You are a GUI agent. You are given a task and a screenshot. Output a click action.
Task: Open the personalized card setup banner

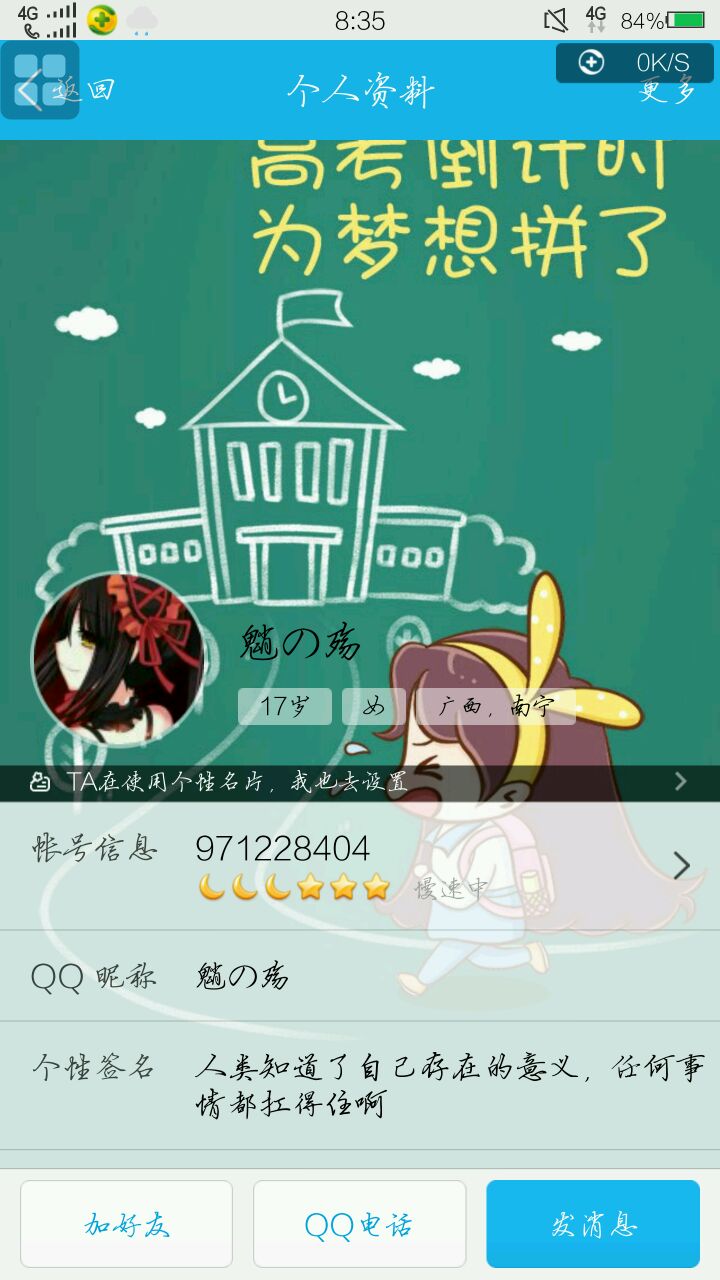(x=360, y=782)
